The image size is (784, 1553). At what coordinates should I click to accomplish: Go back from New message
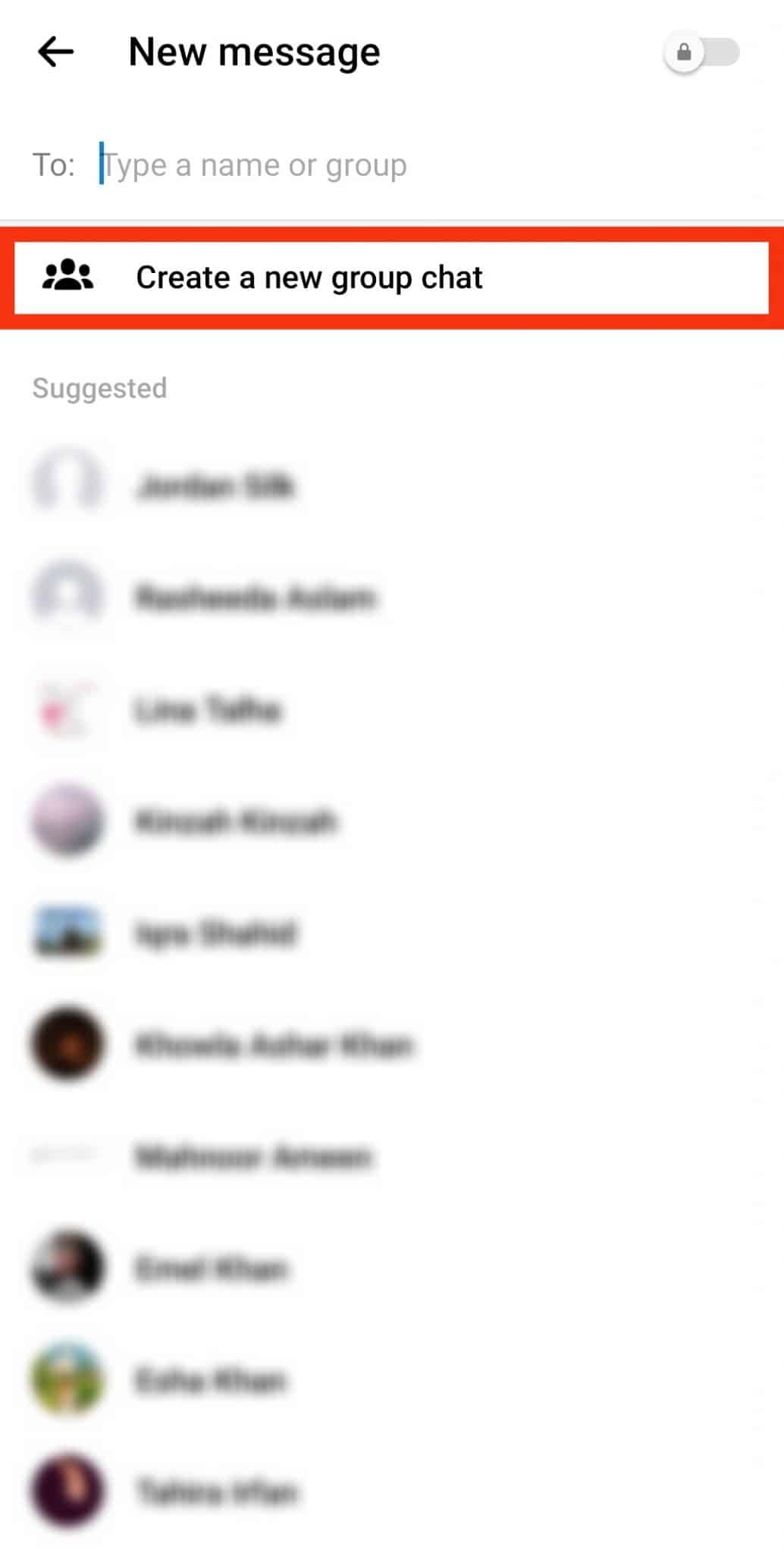56,52
